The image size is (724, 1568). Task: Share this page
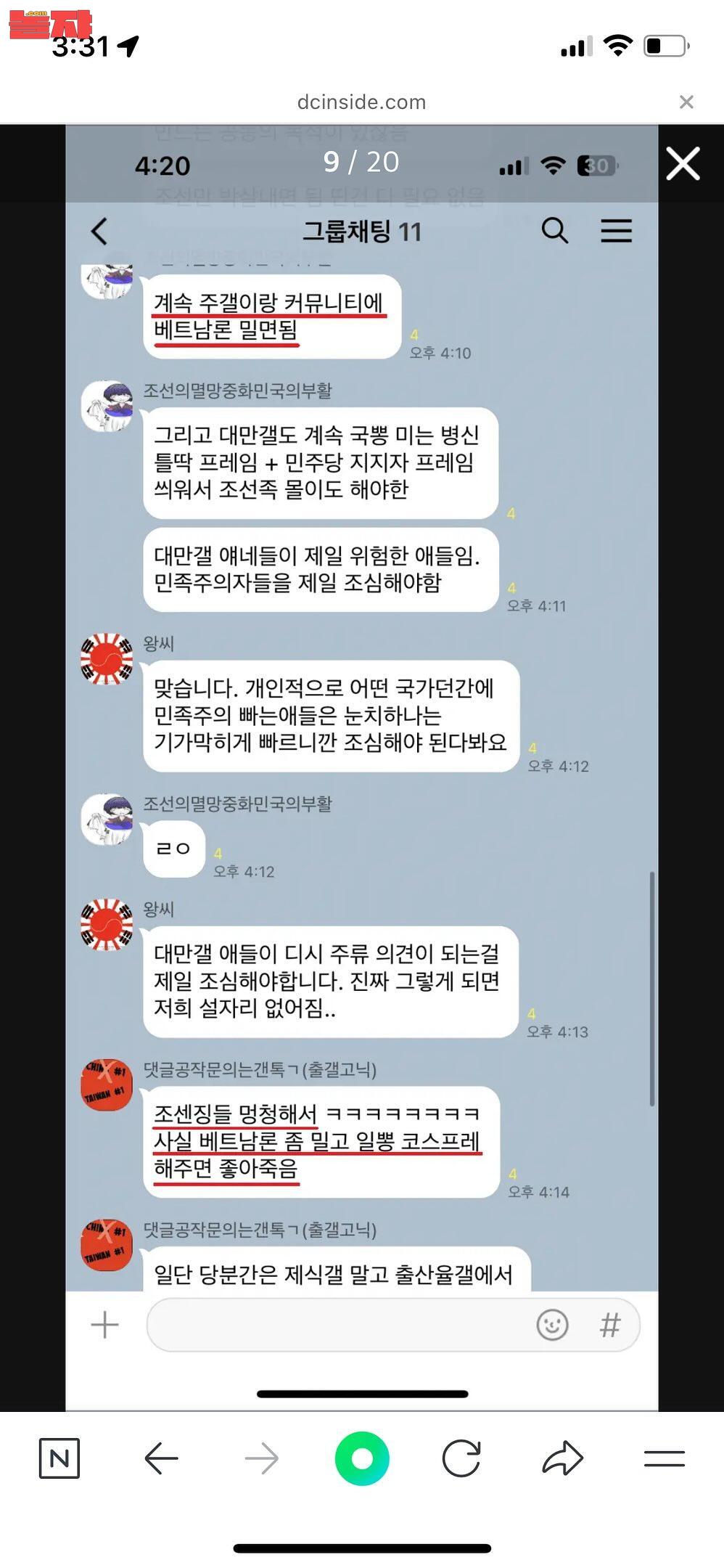click(562, 1458)
